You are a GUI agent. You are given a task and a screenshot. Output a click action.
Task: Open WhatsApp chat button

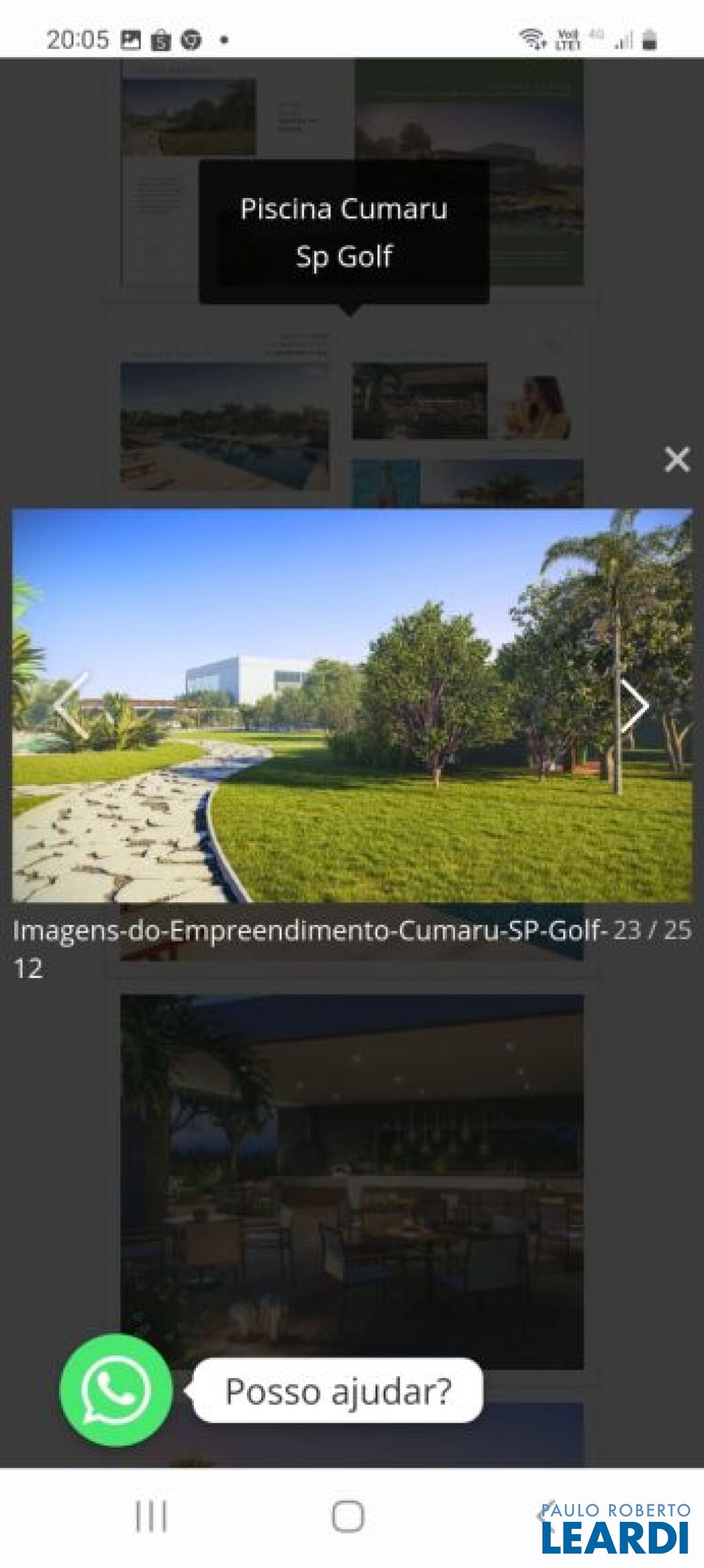click(115, 1389)
